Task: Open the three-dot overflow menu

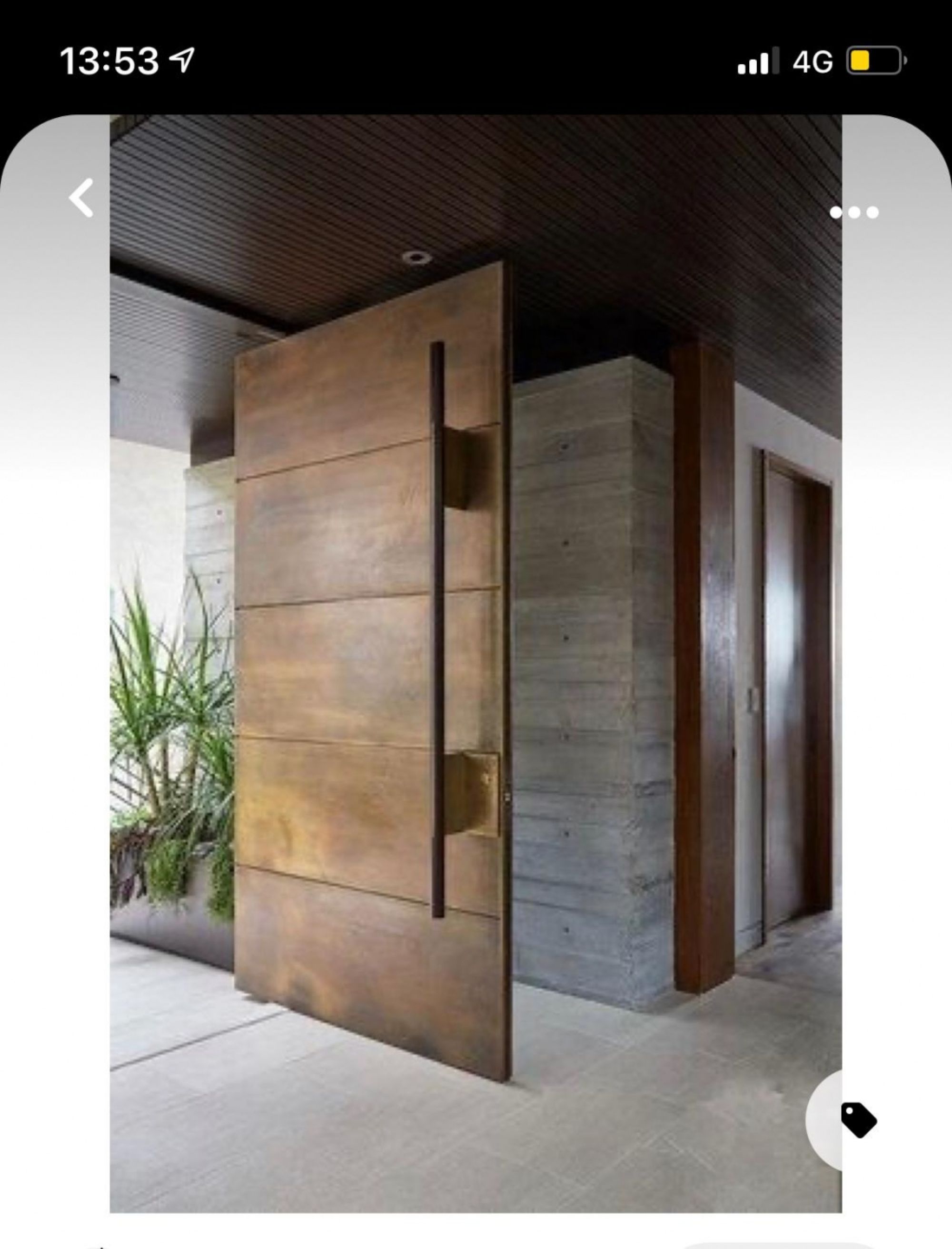Action: pos(854,212)
